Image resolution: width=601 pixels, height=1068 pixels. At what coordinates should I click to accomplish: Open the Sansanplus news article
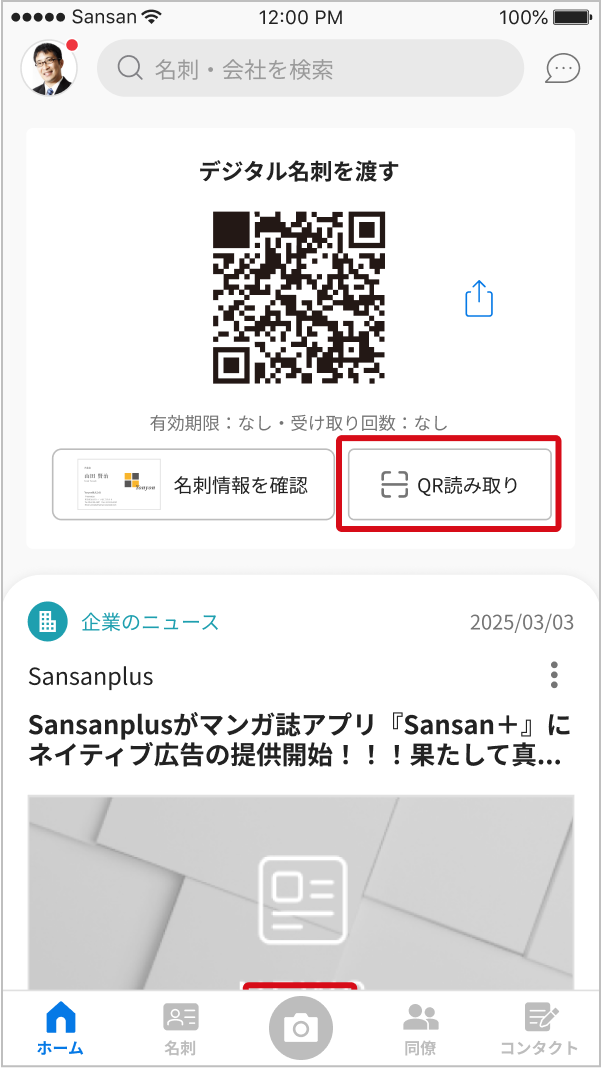[300, 739]
